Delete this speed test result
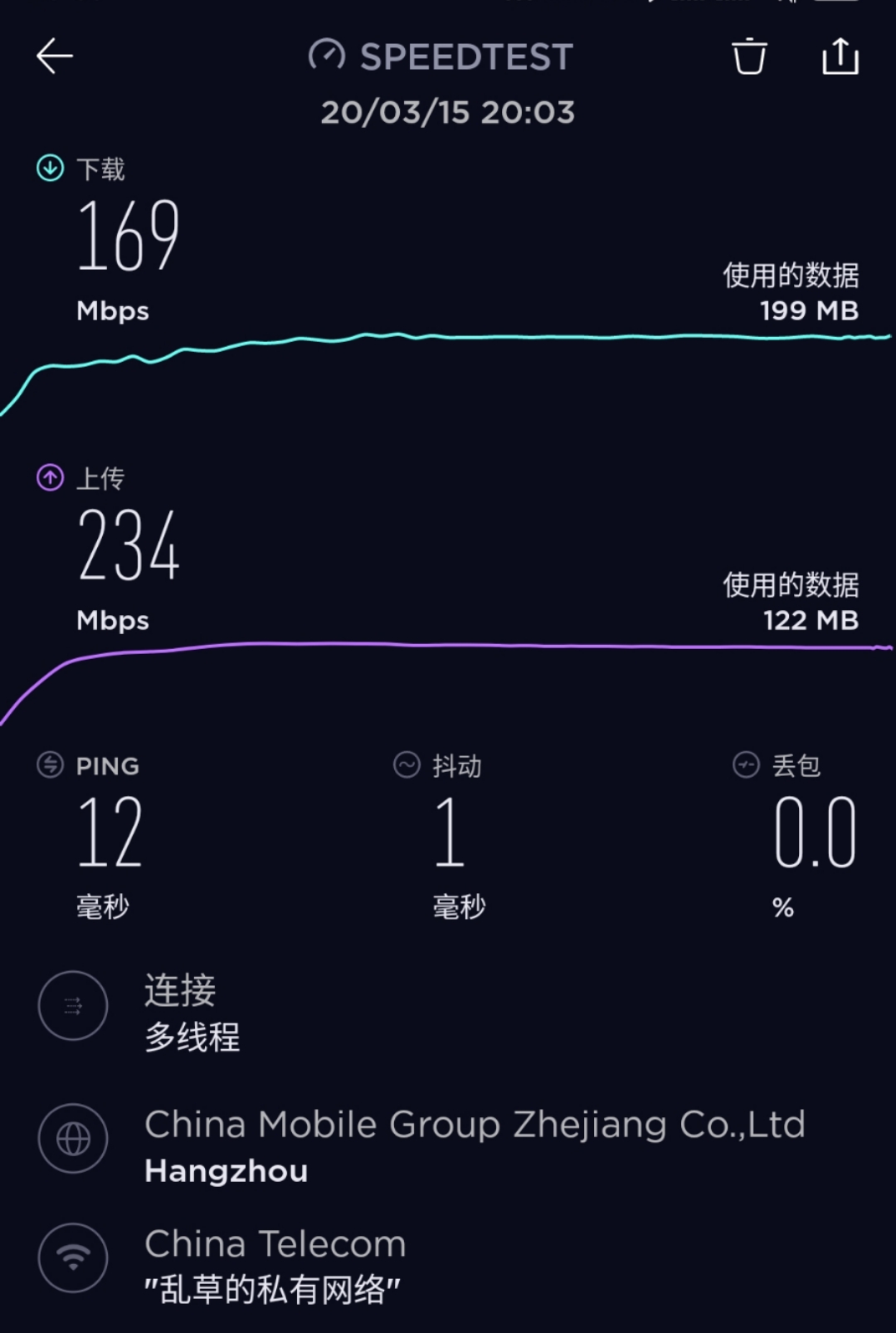Viewport: 896px width, 1333px height. click(749, 56)
